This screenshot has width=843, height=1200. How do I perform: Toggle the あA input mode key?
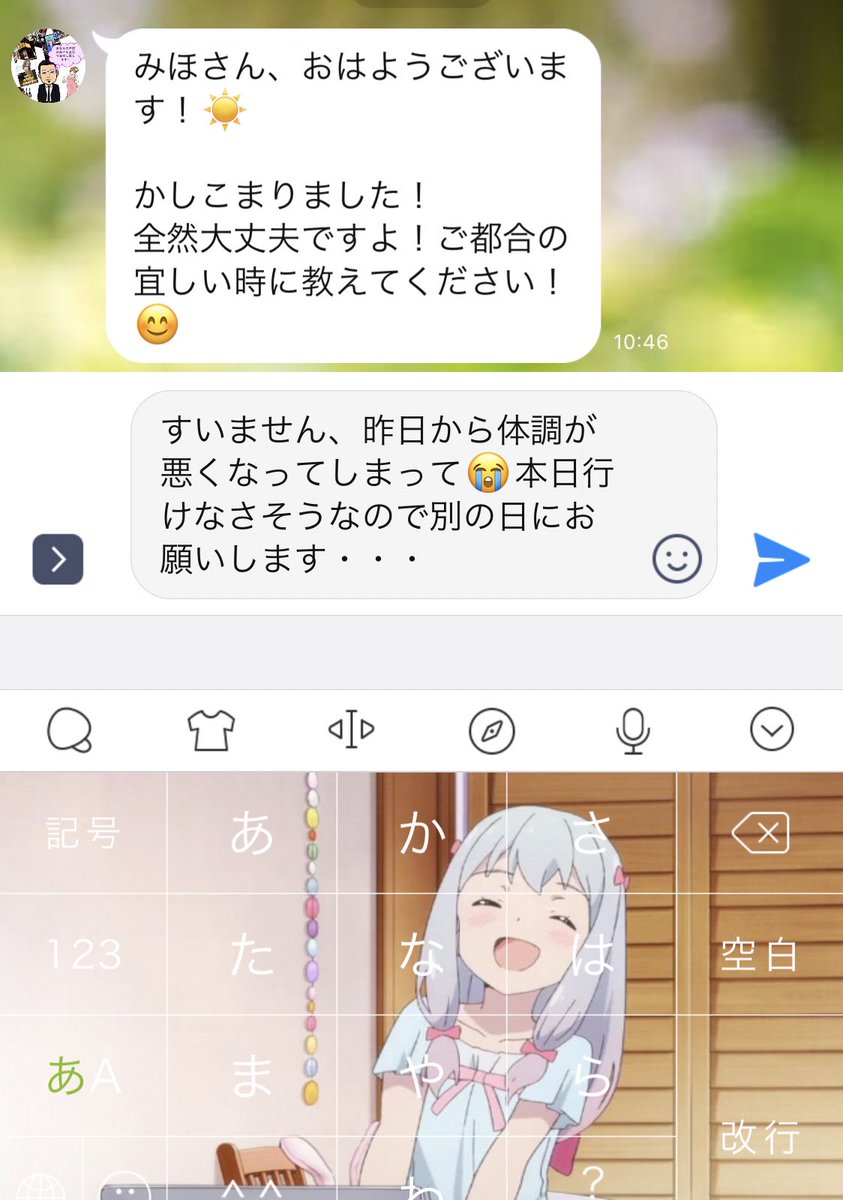pos(83,1076)
